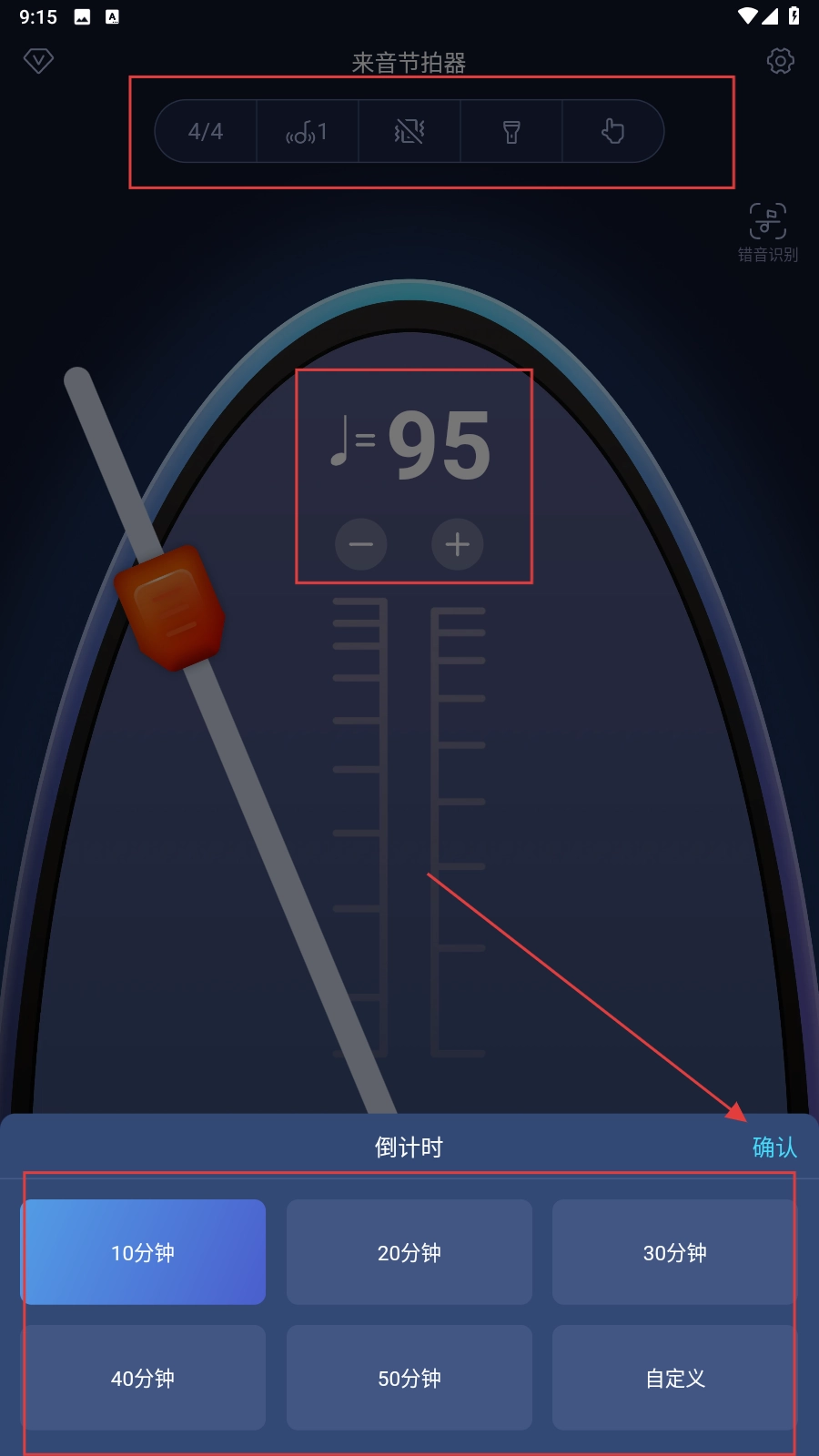Choose the 20分钟 countdown option
The width and height of the screenshot is (819, 1456).
(409, 1252)
